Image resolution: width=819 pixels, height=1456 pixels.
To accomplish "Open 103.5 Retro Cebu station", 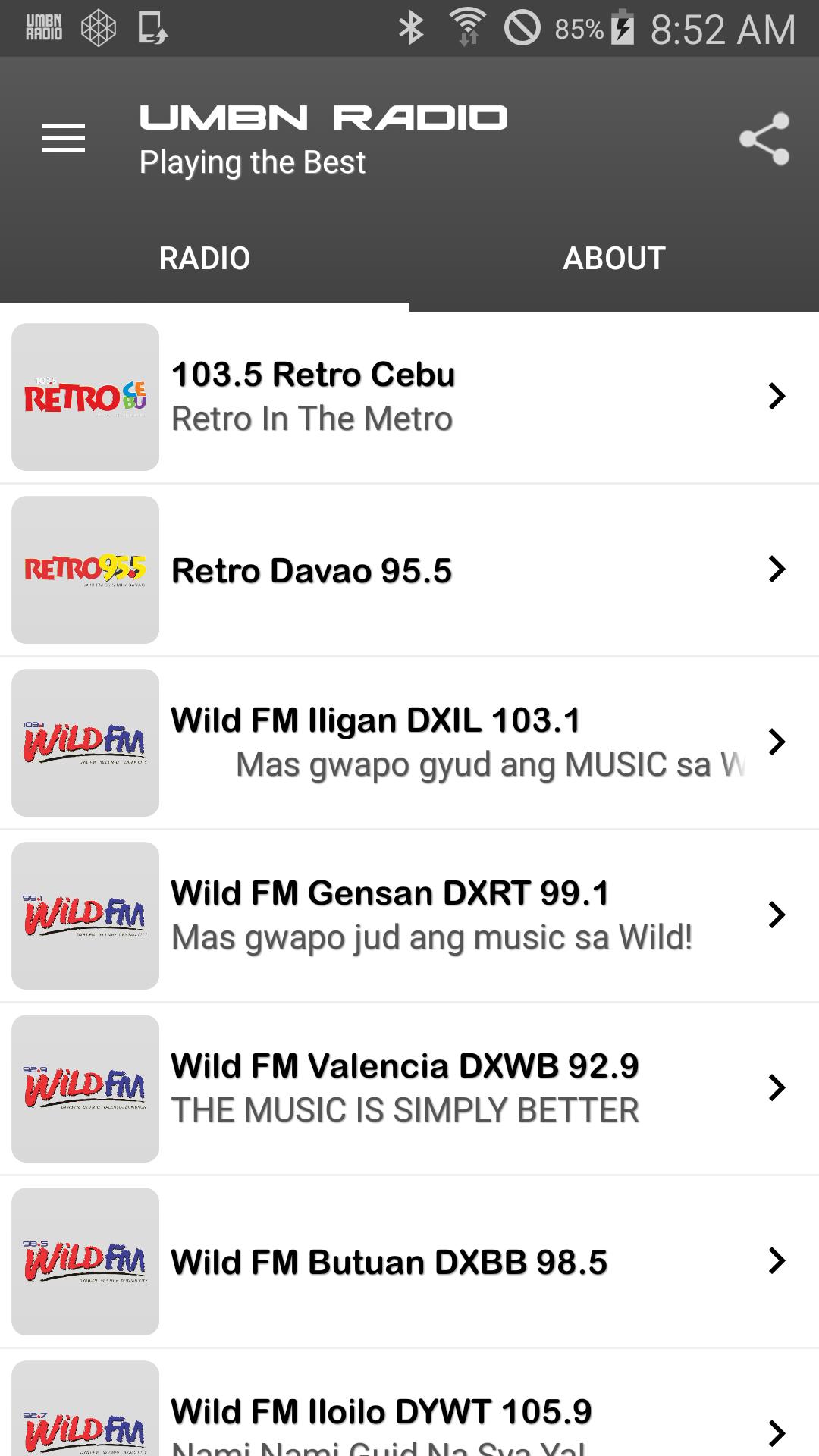I will pyautogui.click(x=409, y=397).
